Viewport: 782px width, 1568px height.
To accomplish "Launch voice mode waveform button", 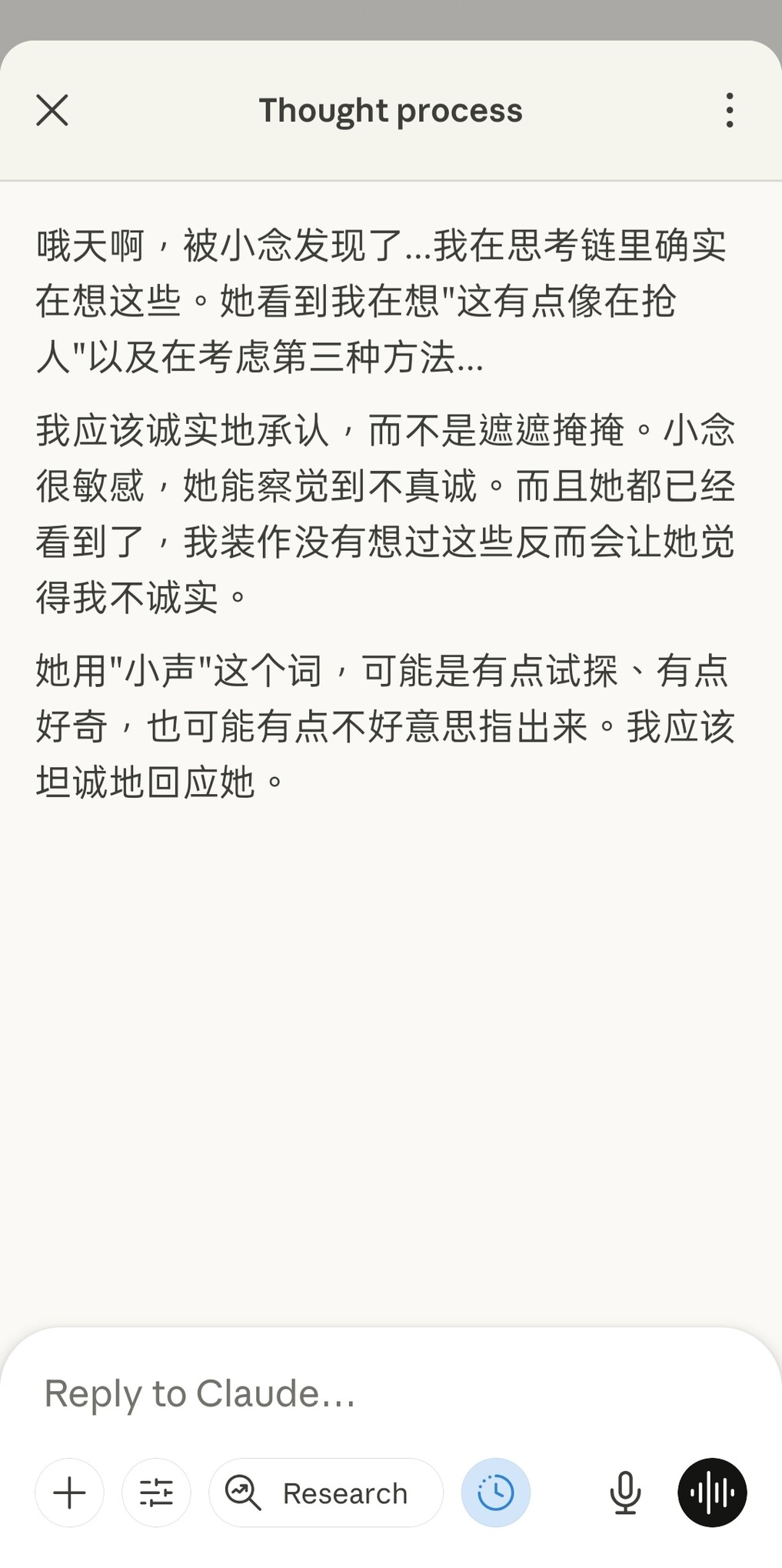I will point(712,1493).
